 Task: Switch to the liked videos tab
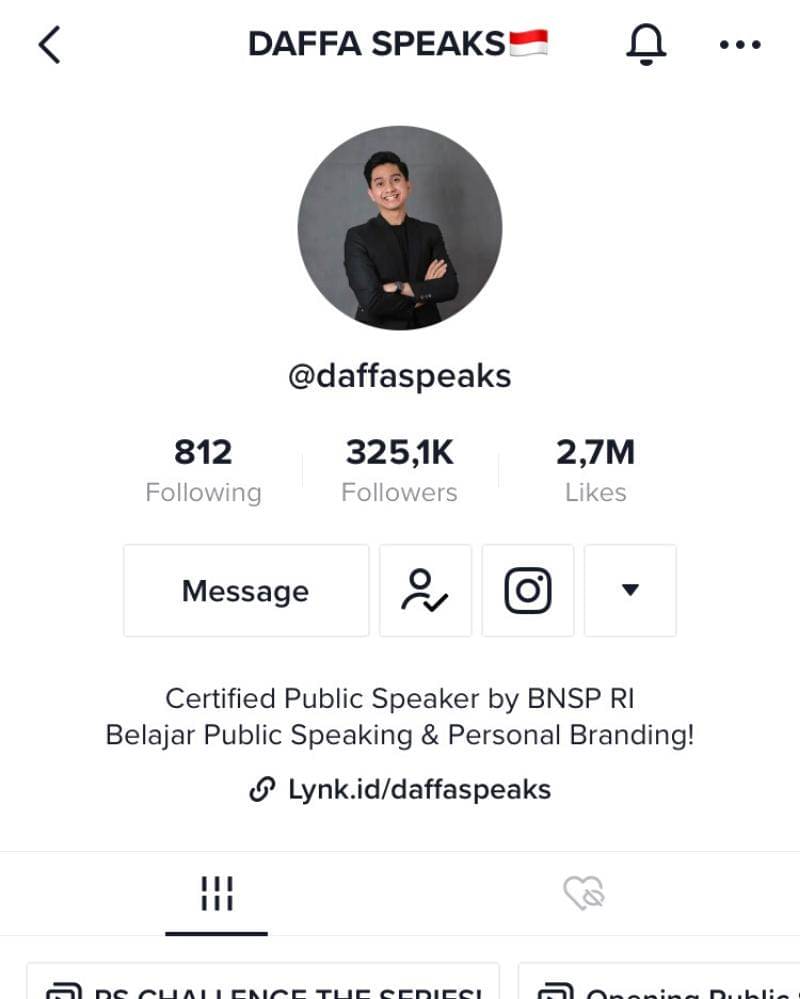(x=584, y=893)
